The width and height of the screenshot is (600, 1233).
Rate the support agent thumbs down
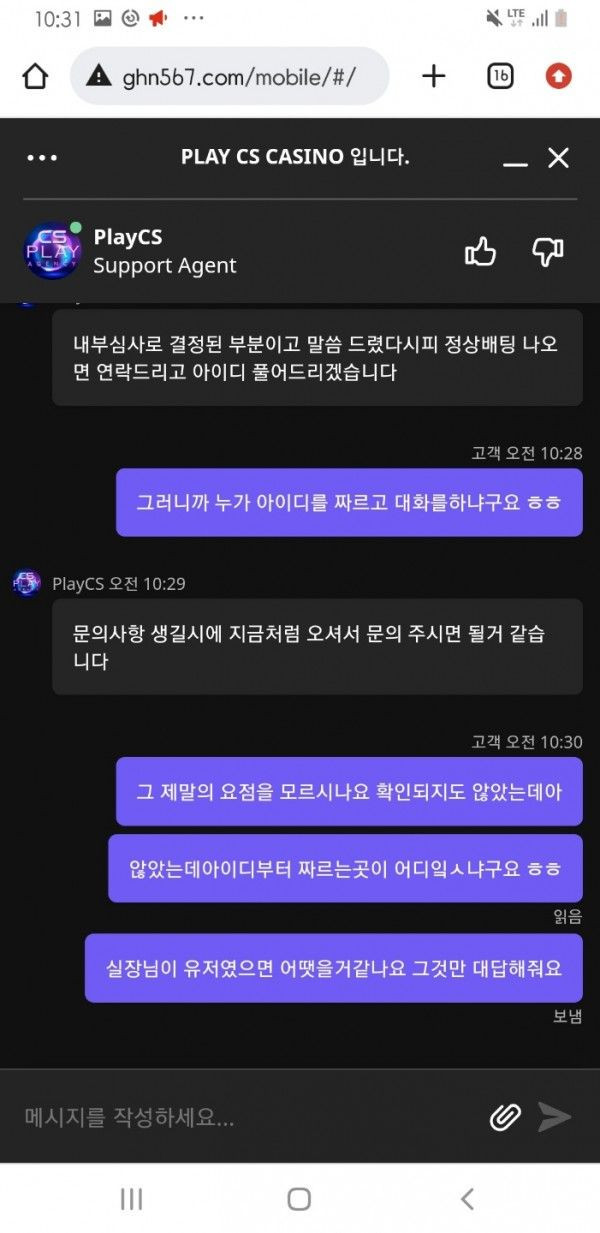[x=547, y=252]
